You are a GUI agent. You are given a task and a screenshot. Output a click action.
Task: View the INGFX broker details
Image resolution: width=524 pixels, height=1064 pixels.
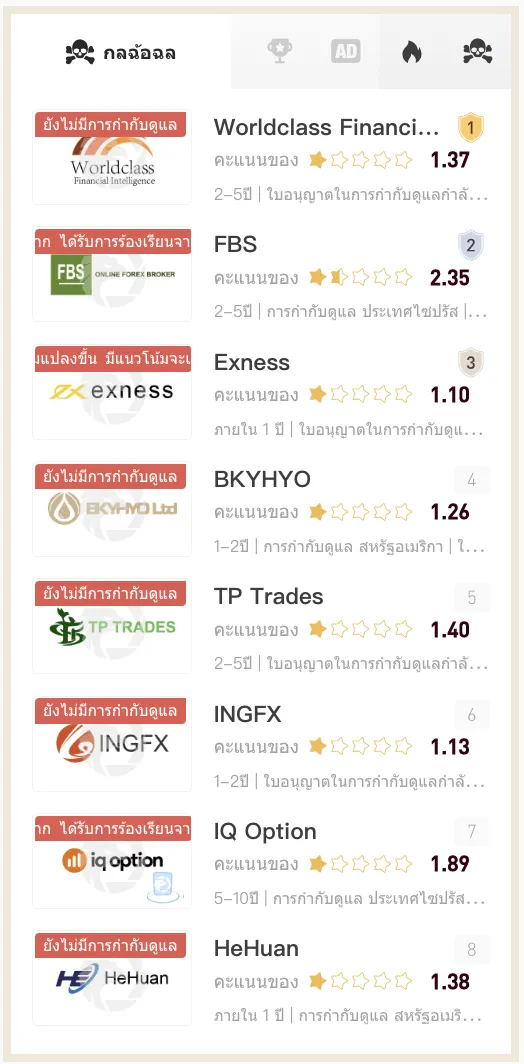coord(261,744)
